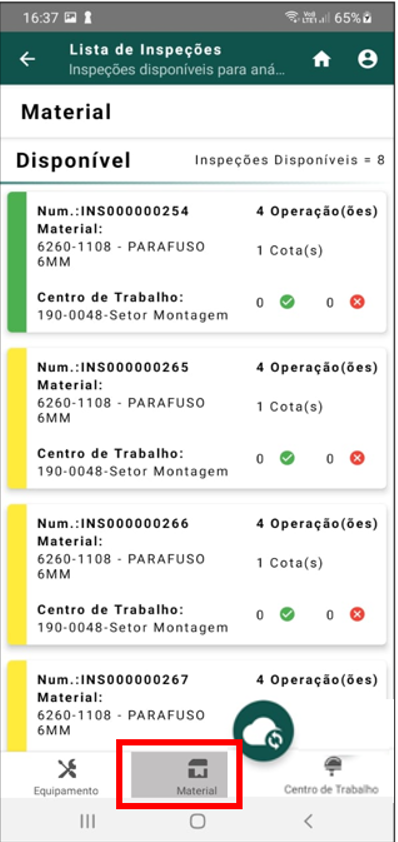The image size is (398, 842).
Task: Go back using the header arrow
Action: (27, 59)
